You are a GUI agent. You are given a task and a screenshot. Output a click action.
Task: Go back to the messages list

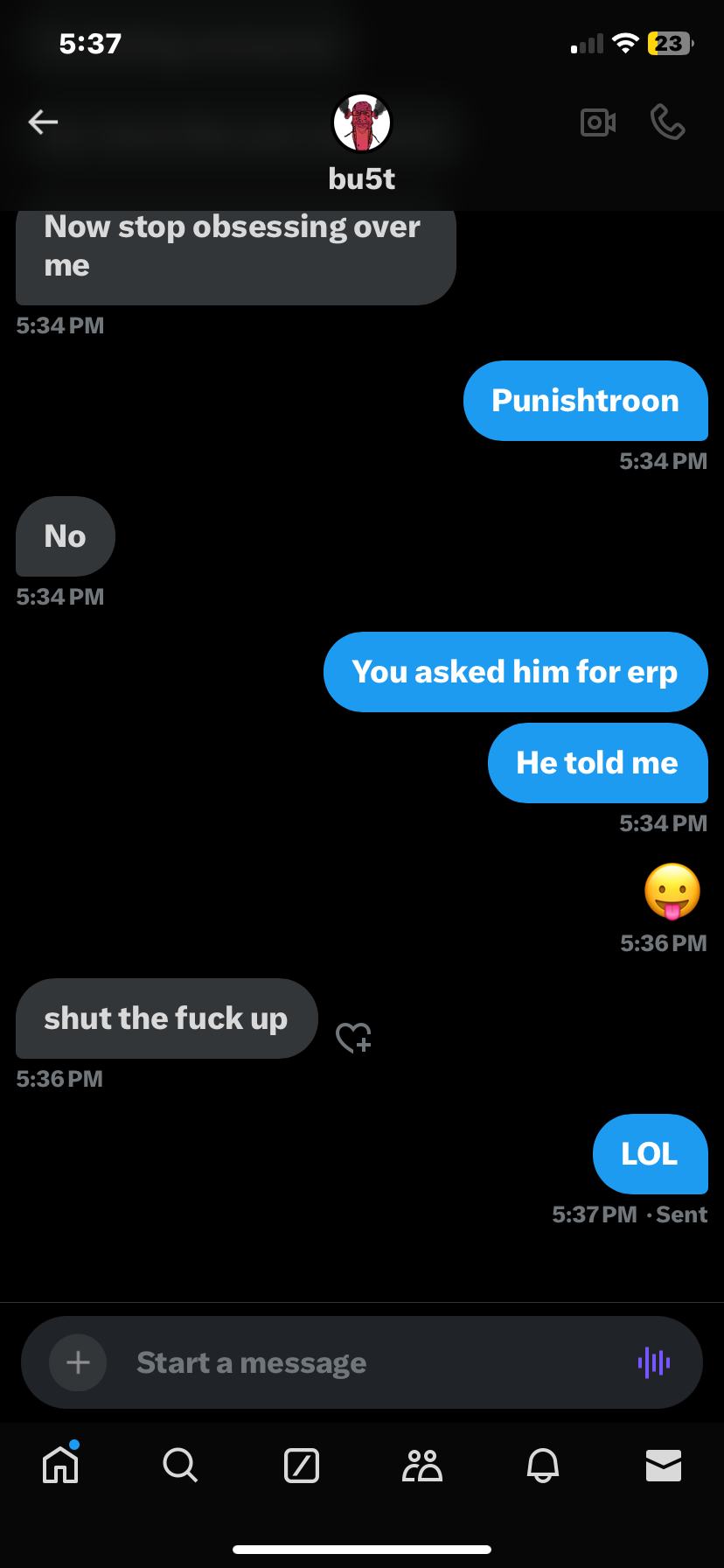pos(43,122)
